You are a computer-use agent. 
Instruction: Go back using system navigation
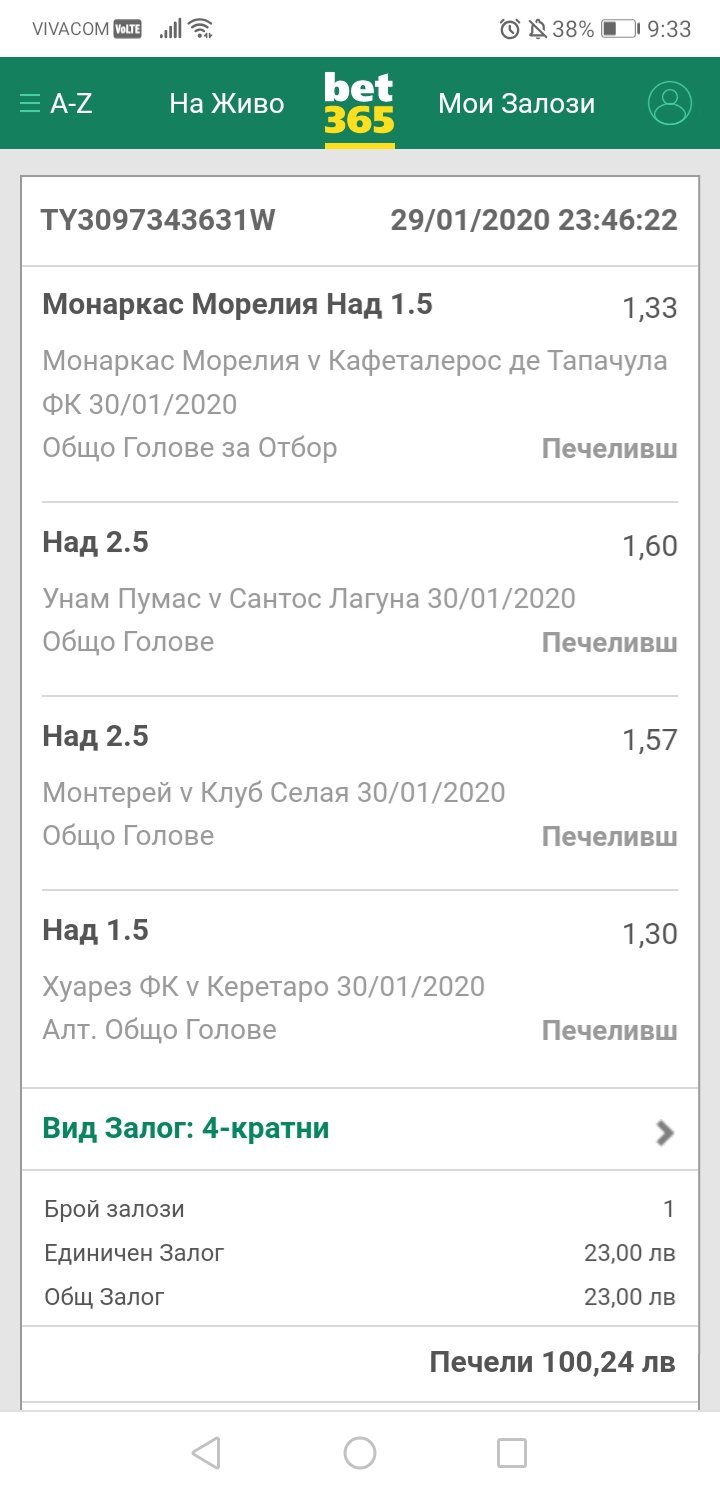tap(206, 1453)
